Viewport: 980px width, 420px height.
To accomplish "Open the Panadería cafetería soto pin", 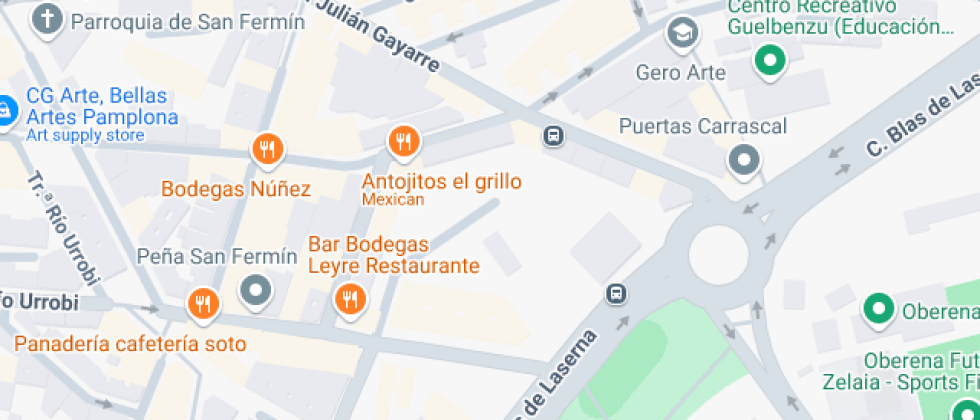I will [x=203, y=304].
